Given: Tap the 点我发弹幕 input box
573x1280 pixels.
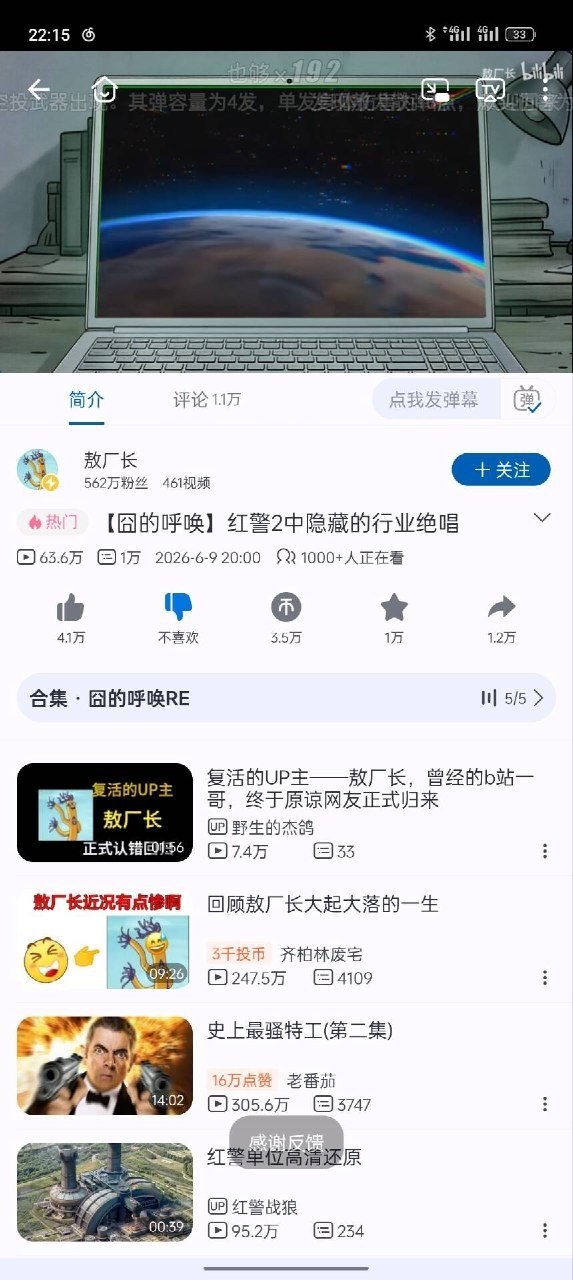Looking at the screenshot, I should pyautogui.click(x=434, y=400).
